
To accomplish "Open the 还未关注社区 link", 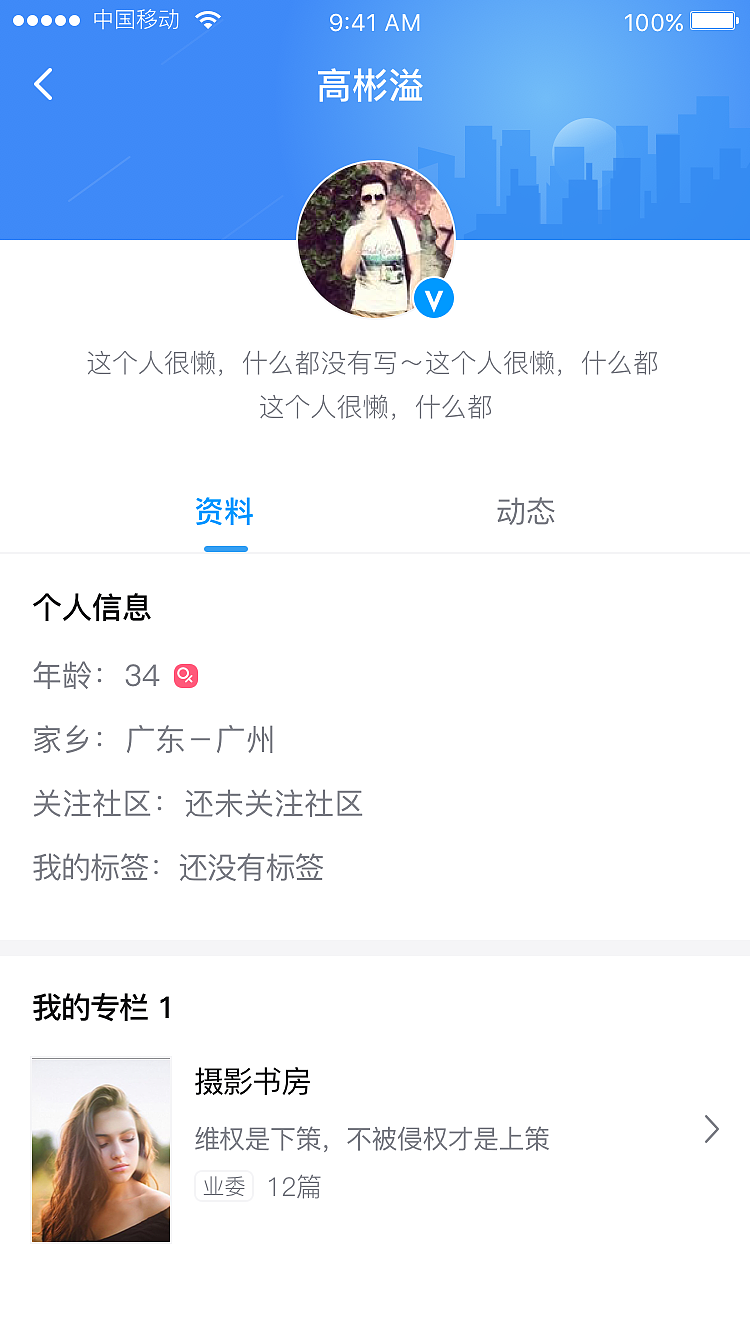I will click(x=273, y=804).
